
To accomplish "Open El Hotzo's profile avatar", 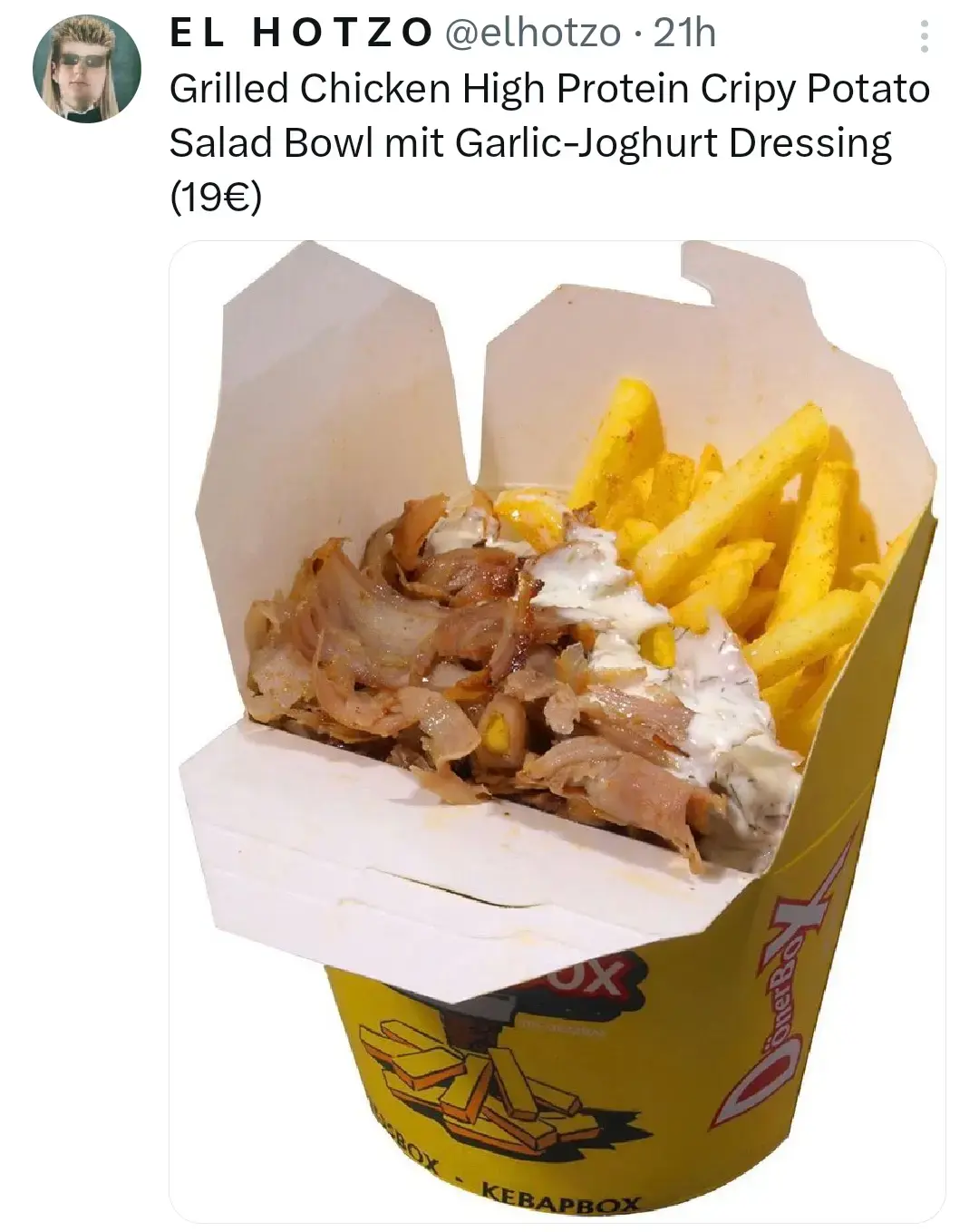I will [x=86, y=69].
